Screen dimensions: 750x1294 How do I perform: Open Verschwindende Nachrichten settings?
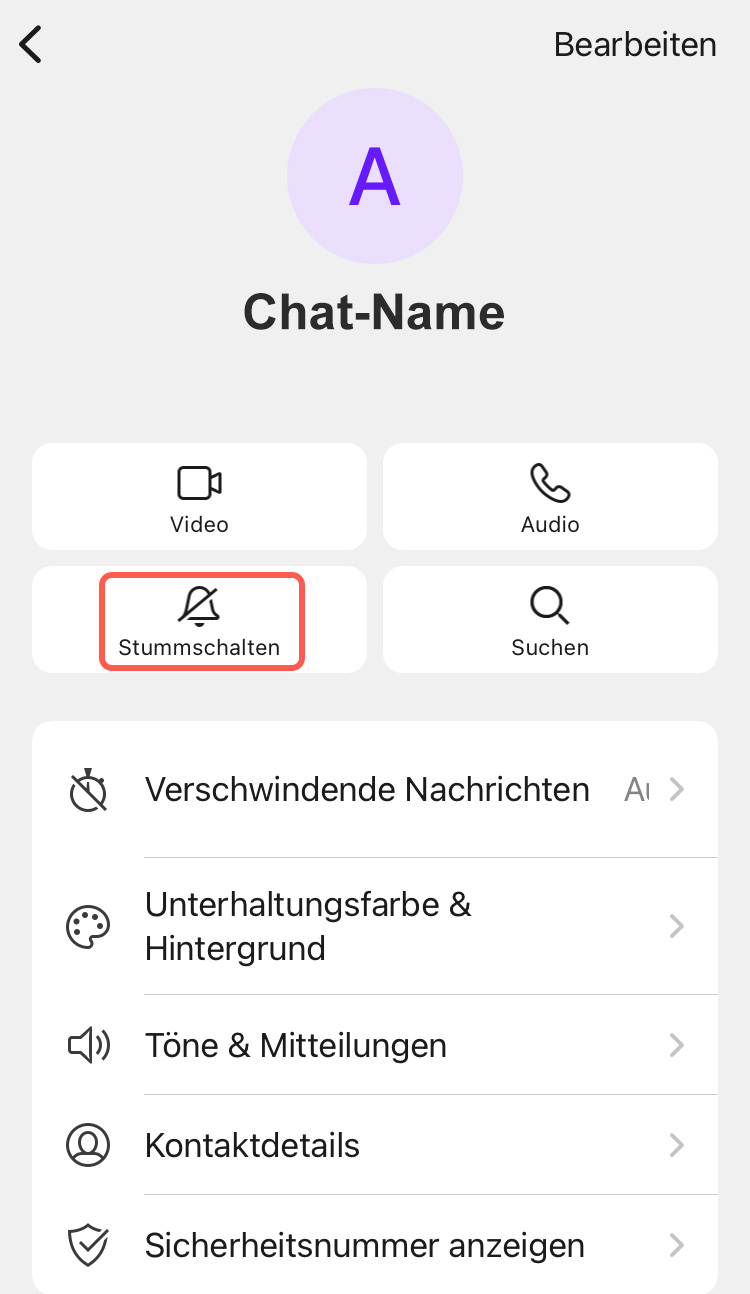point(375,790)
